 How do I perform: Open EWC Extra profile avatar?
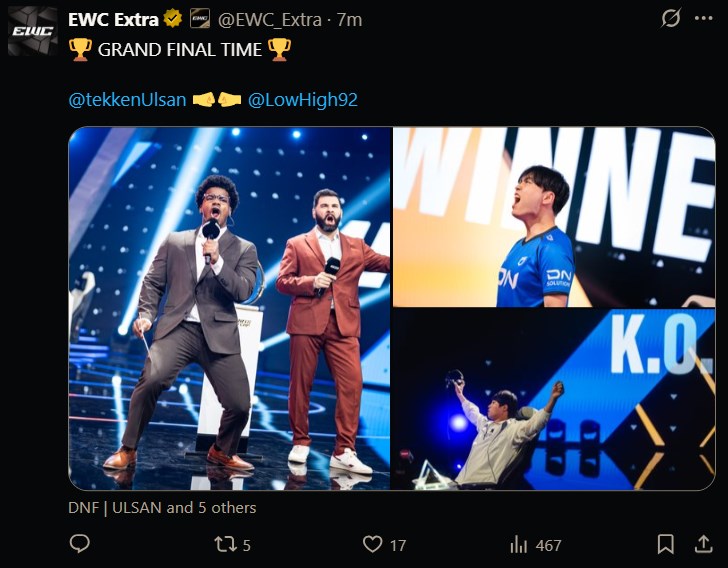click(x=33, y=31)
